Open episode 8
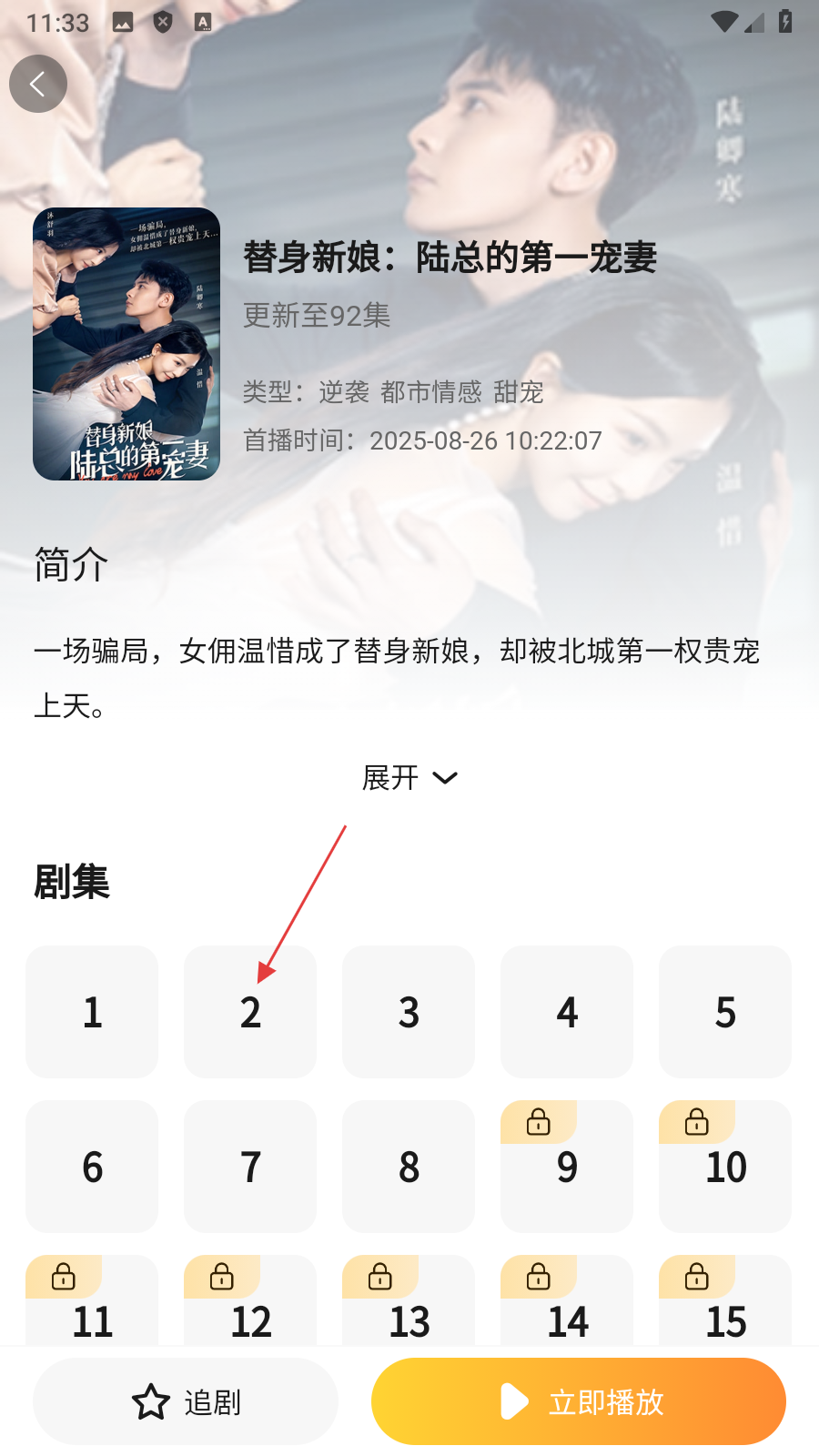The height and width of the screenshot is (1456, 819). [x=409, y=1167]
